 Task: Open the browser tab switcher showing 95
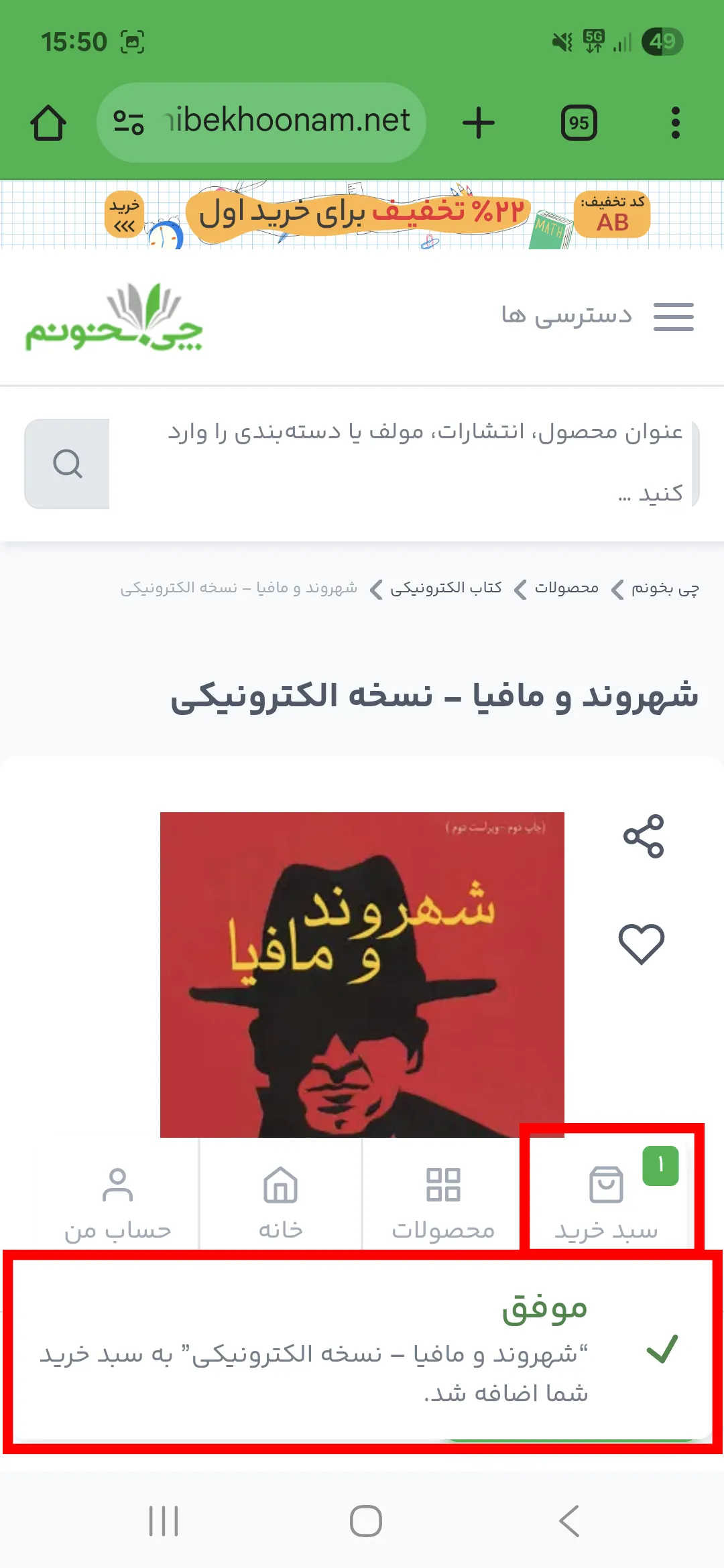click(579, 123)
